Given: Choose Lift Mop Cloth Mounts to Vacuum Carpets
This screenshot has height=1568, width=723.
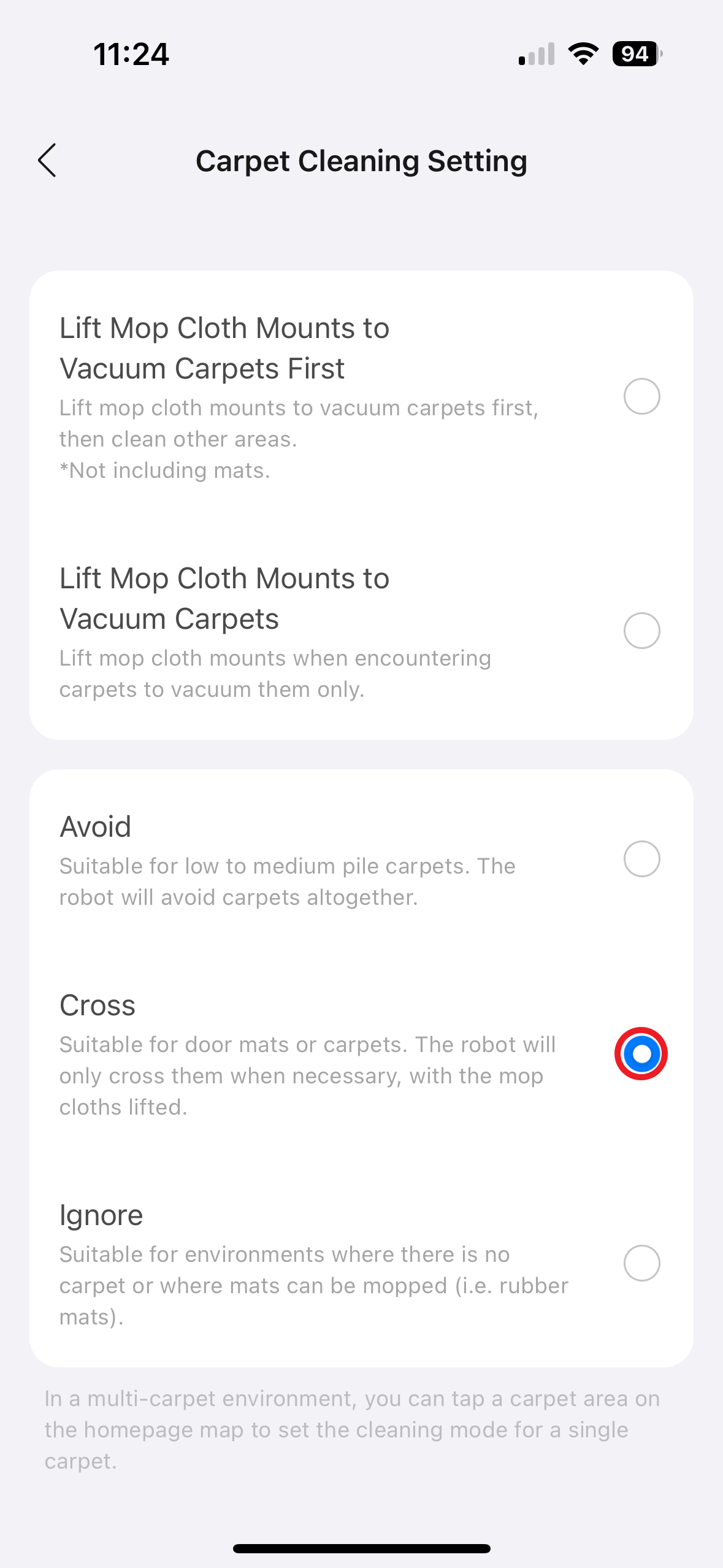Looking at the screenshot, I should click(x=641, y=631).
